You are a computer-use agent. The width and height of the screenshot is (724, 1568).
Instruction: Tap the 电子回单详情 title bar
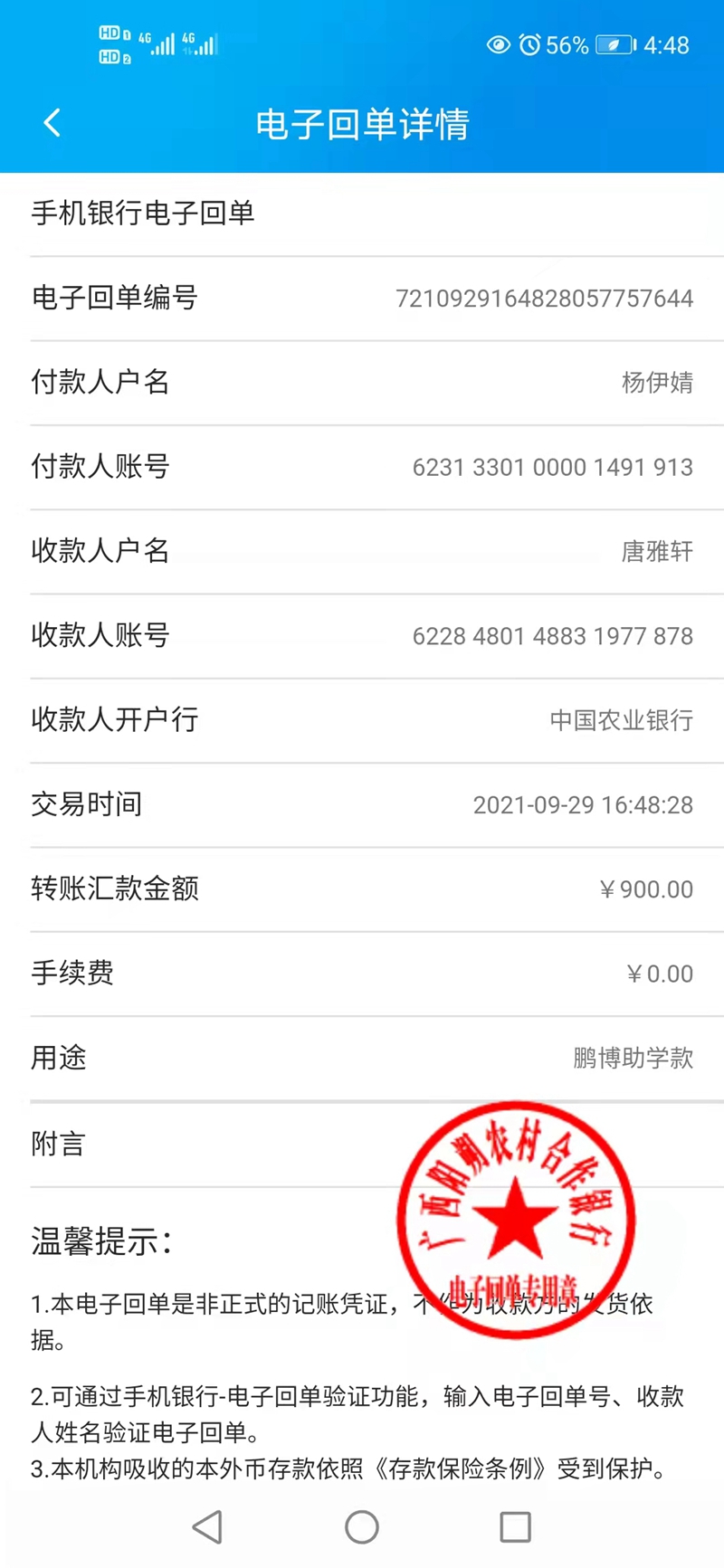[361, 125]
